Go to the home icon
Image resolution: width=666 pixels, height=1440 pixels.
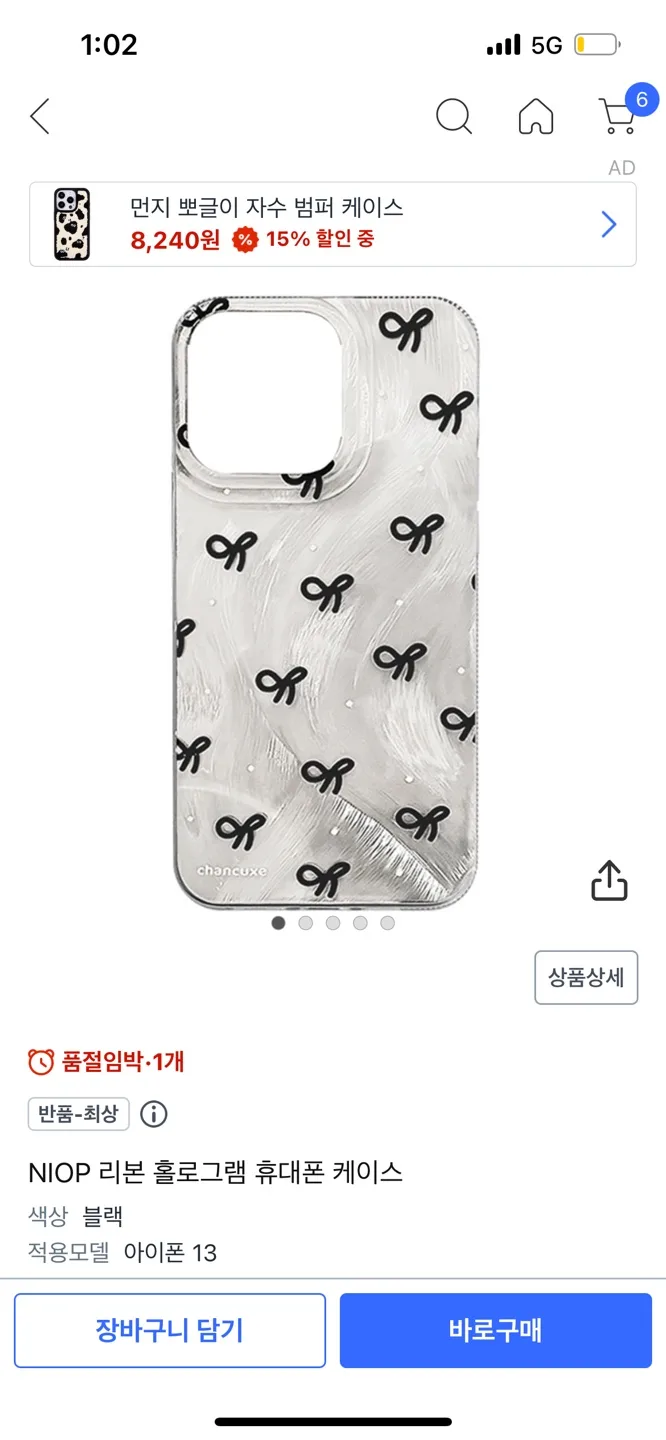tap(536, 117)
